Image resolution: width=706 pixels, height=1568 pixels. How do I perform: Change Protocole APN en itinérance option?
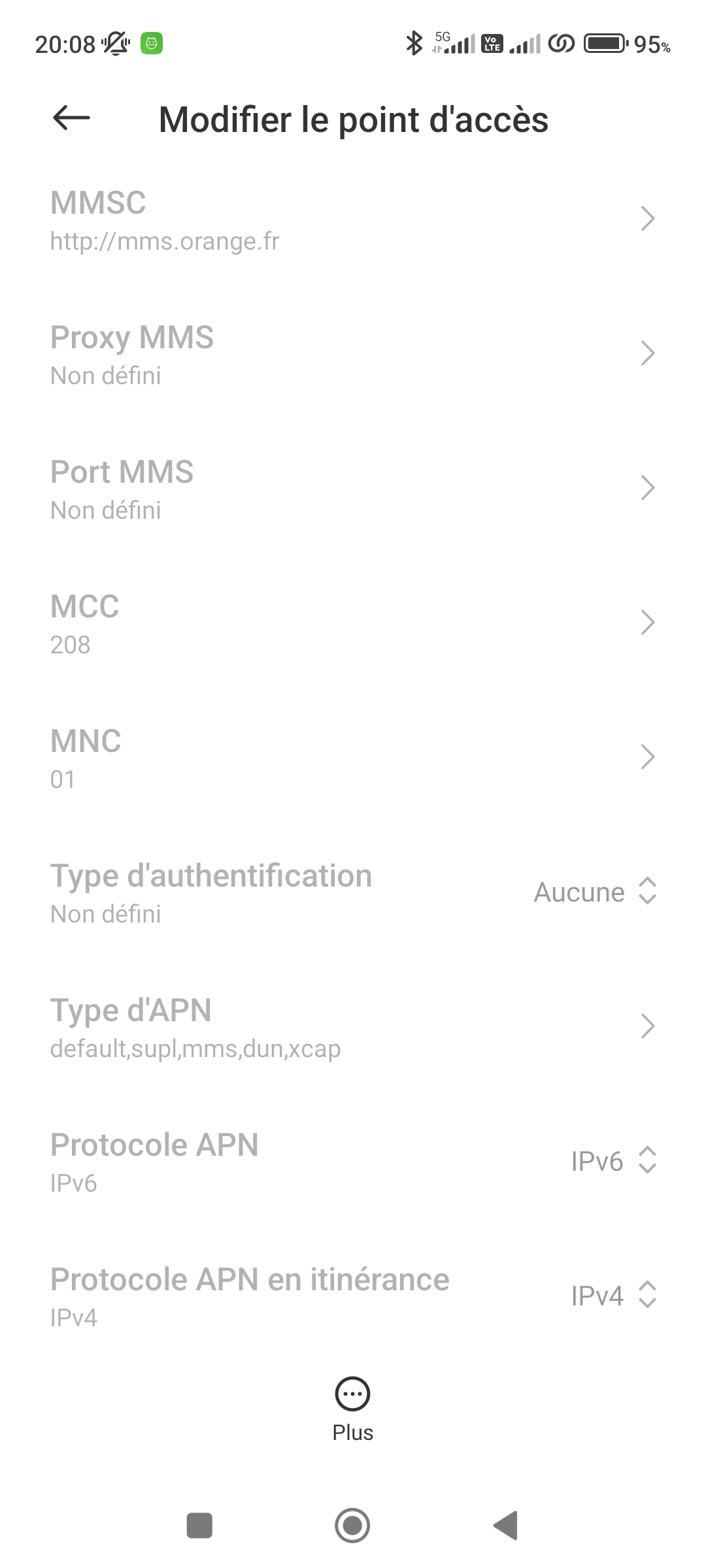612,1296
